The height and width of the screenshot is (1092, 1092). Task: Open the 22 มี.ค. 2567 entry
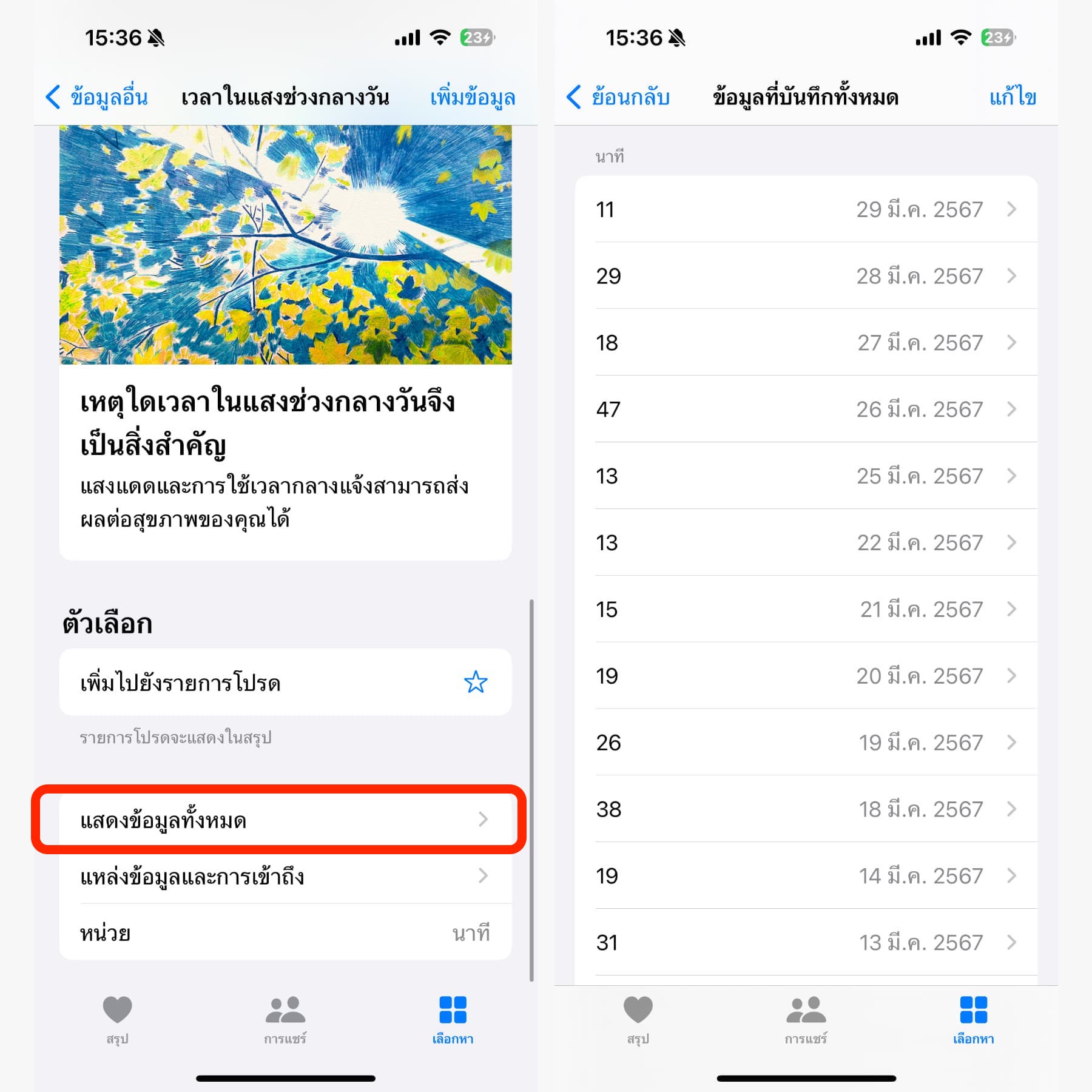806,543
